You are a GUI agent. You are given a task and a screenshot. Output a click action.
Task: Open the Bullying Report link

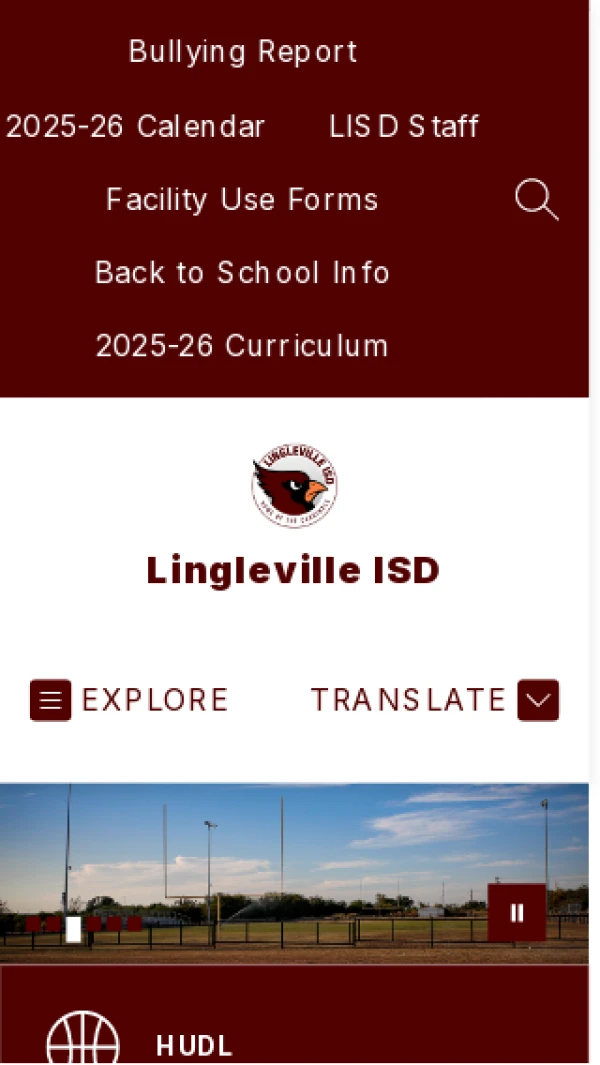pos(243,52)
